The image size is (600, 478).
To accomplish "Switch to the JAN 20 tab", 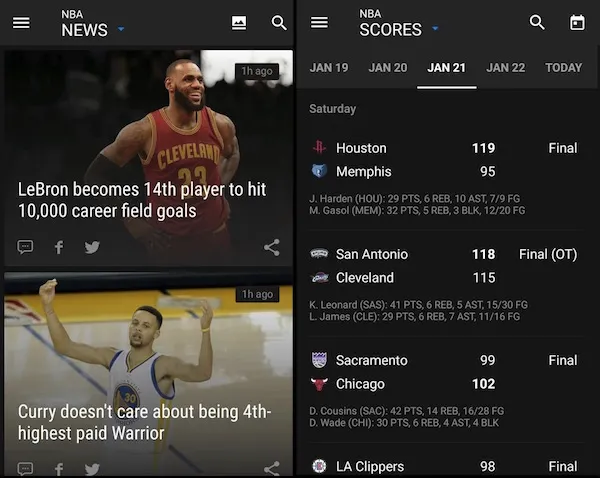I will pyautogui.click(x=387, y=68).
